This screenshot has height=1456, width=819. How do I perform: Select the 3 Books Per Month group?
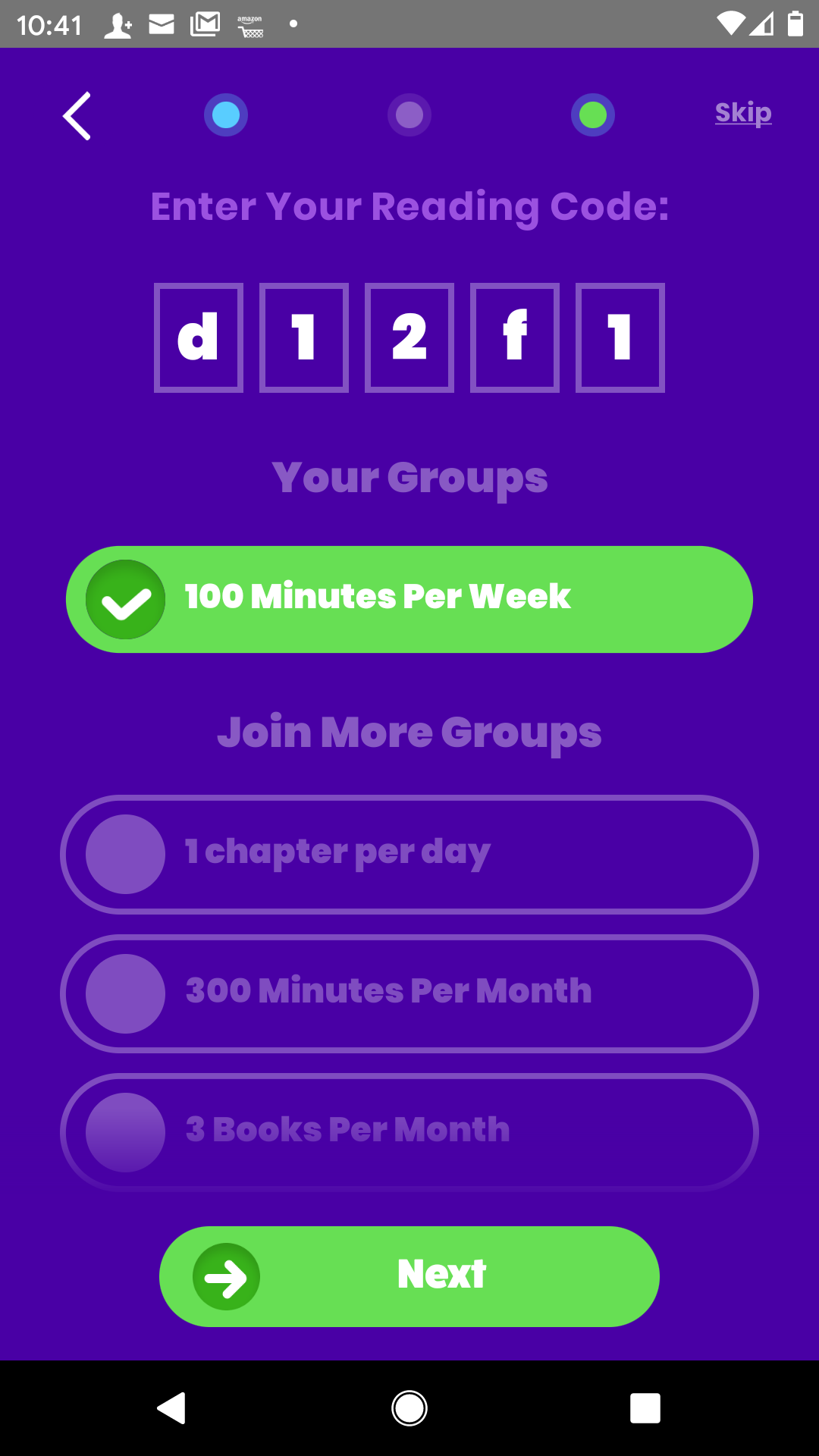(x=409, y=1132)
